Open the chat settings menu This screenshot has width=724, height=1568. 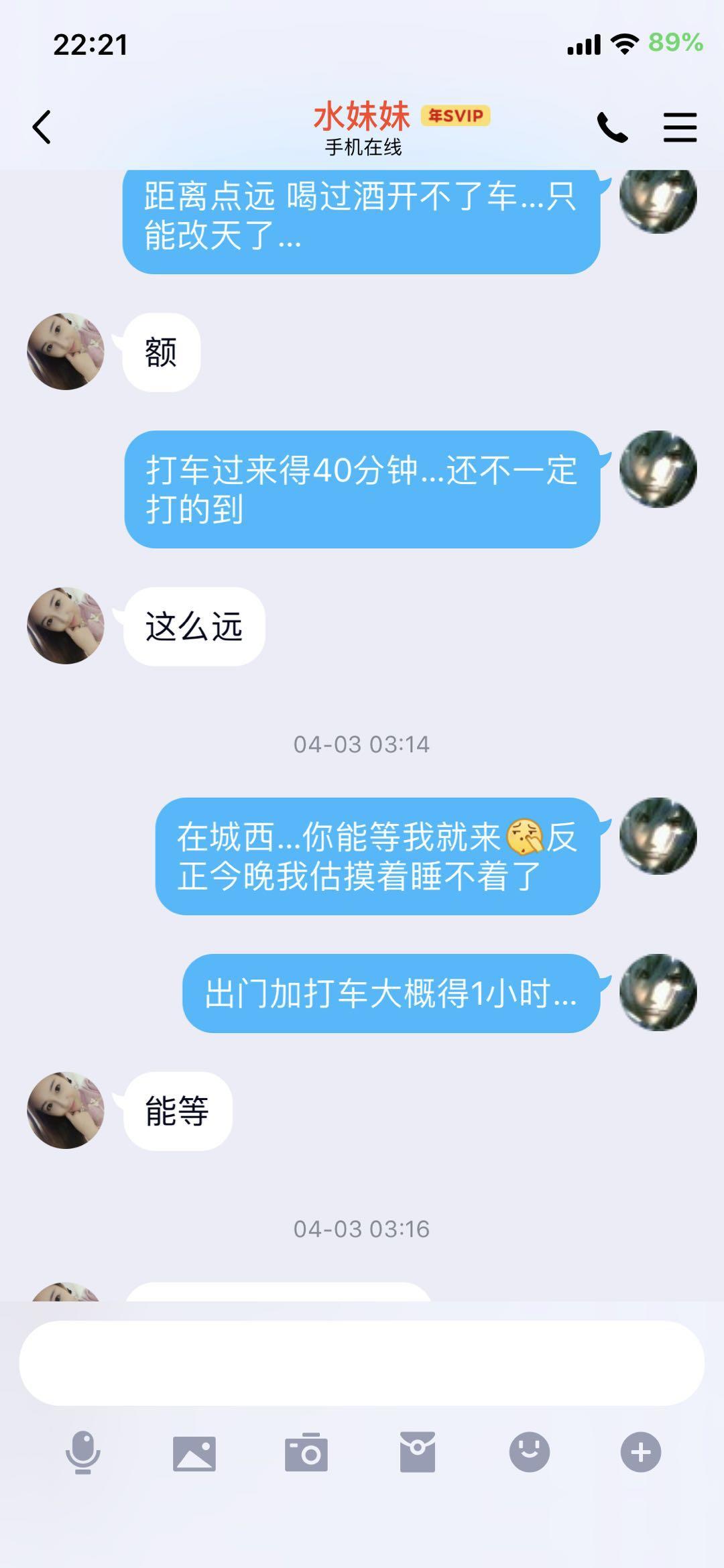tap(680, 127)
